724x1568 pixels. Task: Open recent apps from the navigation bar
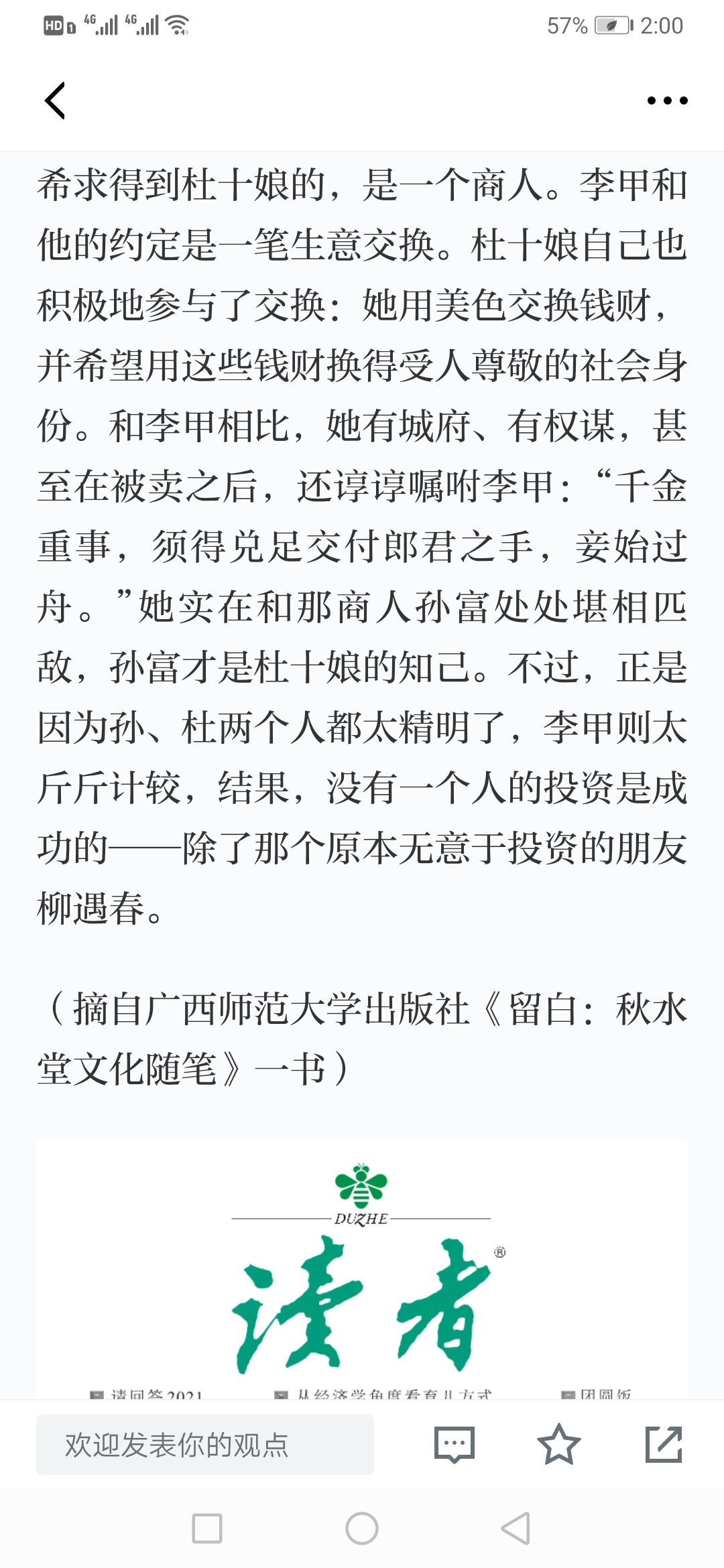click(207, 1528)
